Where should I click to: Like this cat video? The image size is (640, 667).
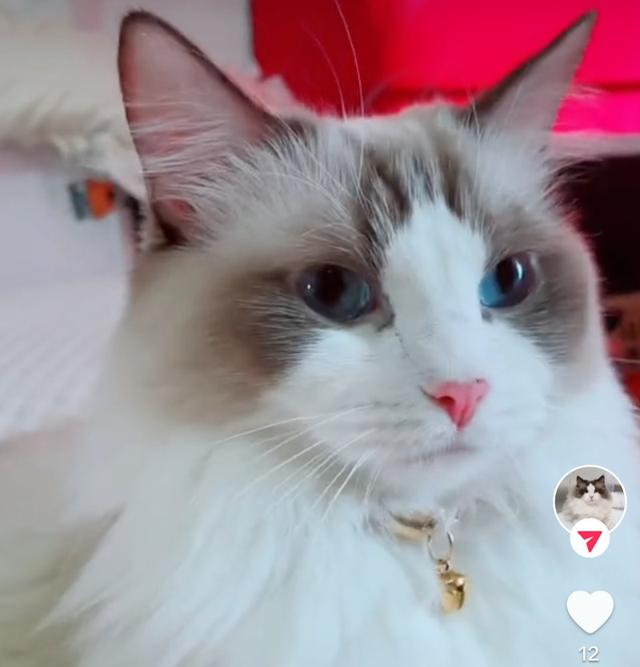590,610
